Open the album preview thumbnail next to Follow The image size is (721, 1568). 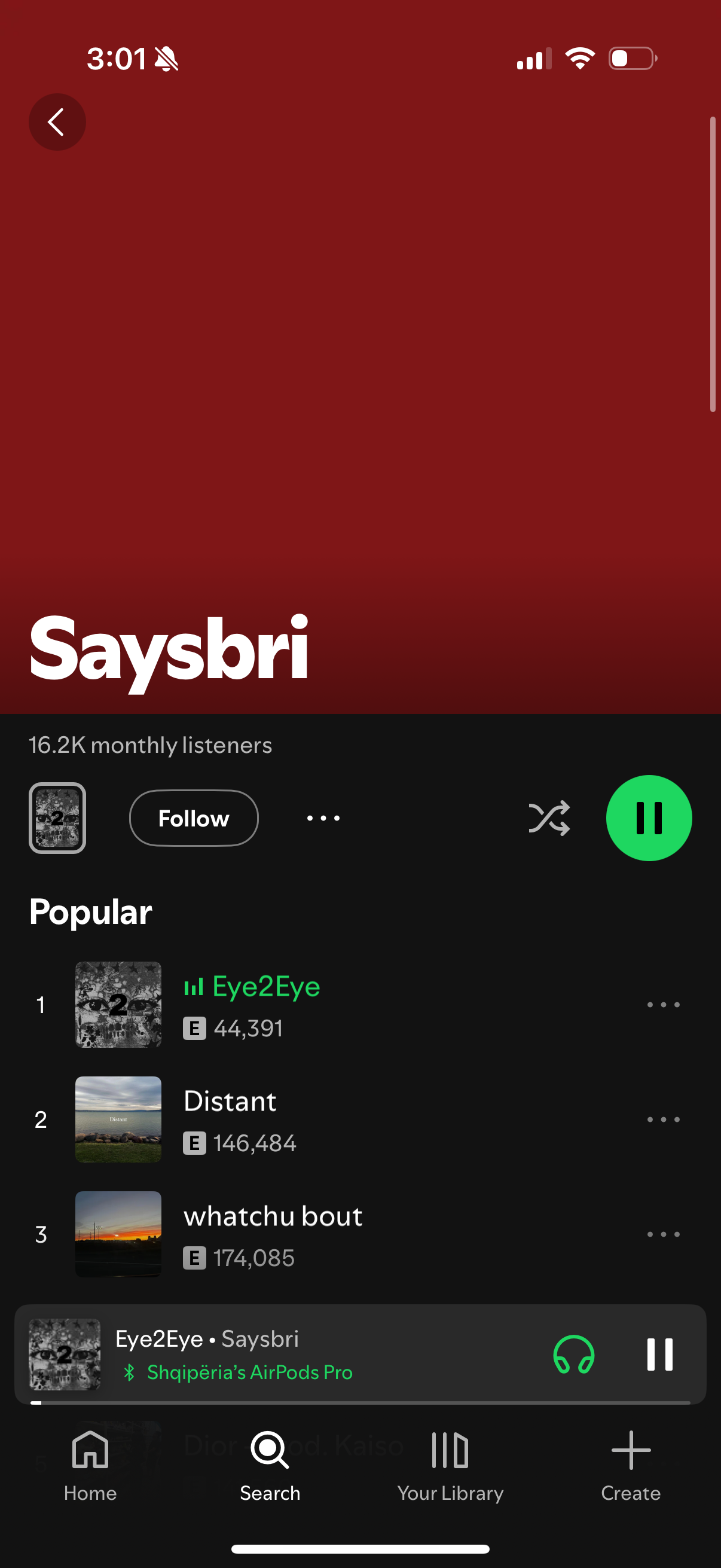tap(57, 818)
